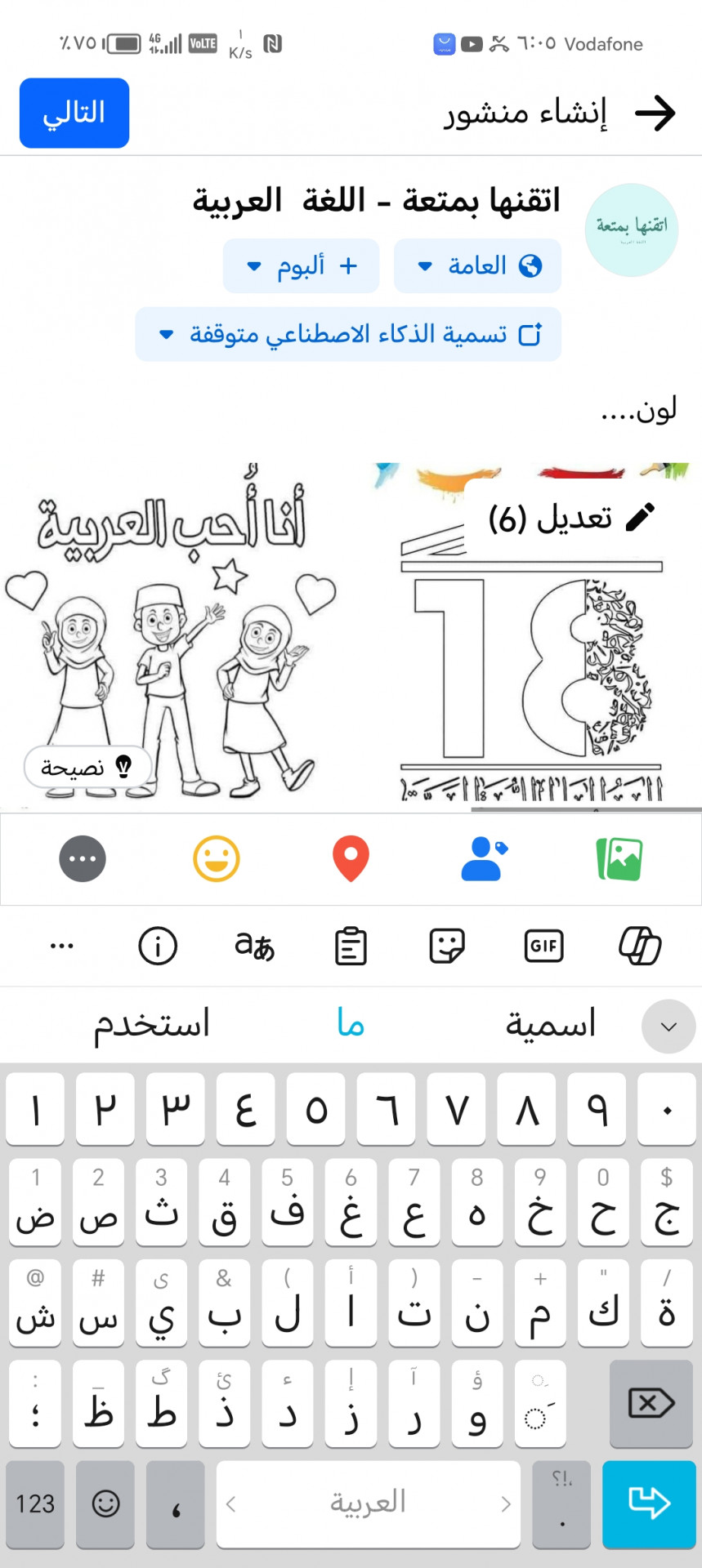Expand the تسمية الذكاء الاصطناعي dropdown
The image size is (702, 1568).
[x=348, y=334]
